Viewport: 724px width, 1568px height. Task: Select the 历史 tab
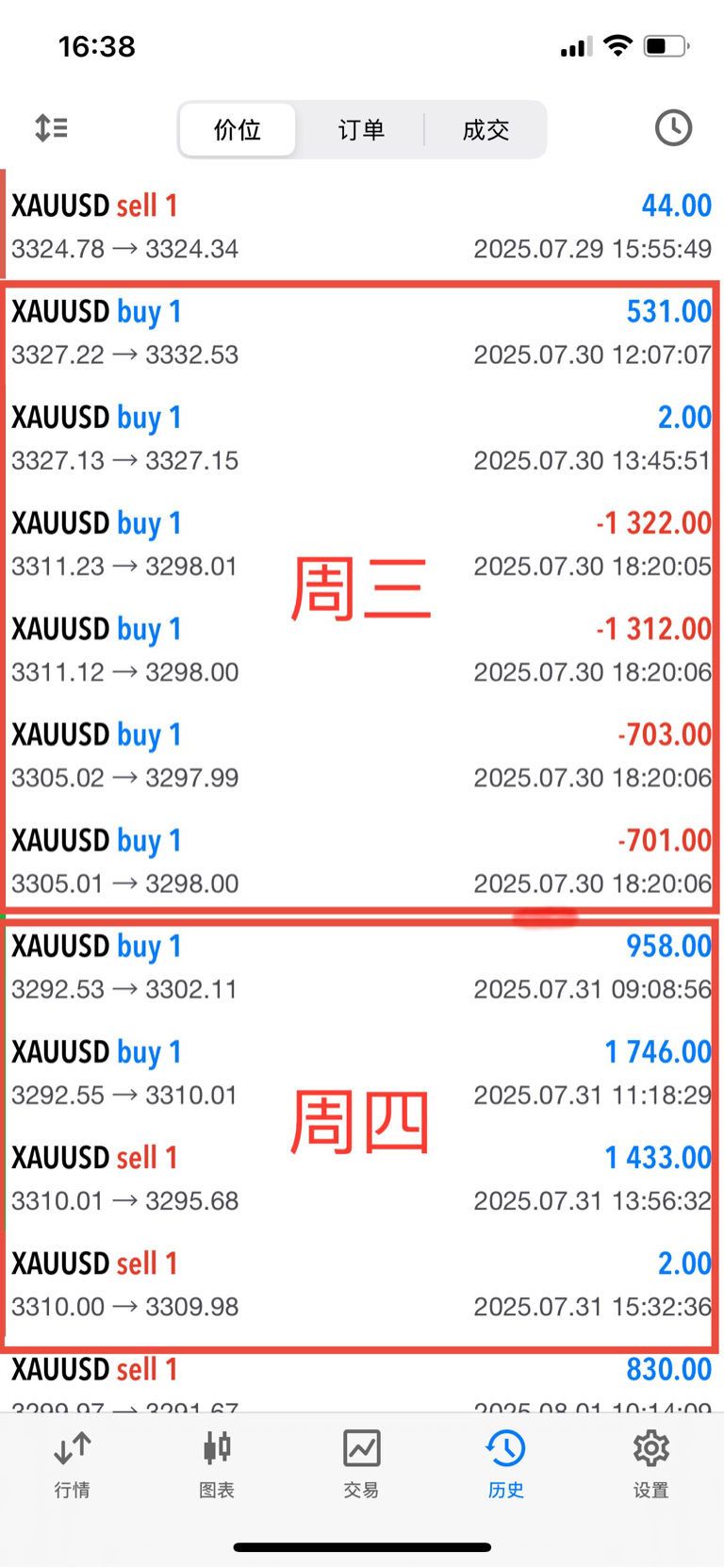[x=506, y=1463]
